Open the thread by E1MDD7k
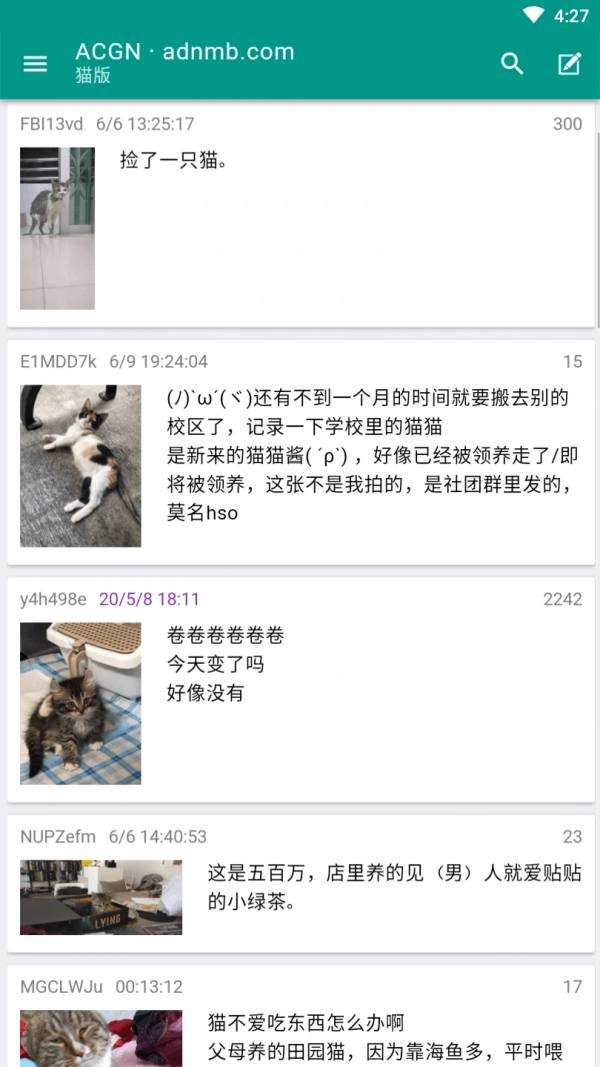The image size is (600, 1067). (x=370, y=455)
